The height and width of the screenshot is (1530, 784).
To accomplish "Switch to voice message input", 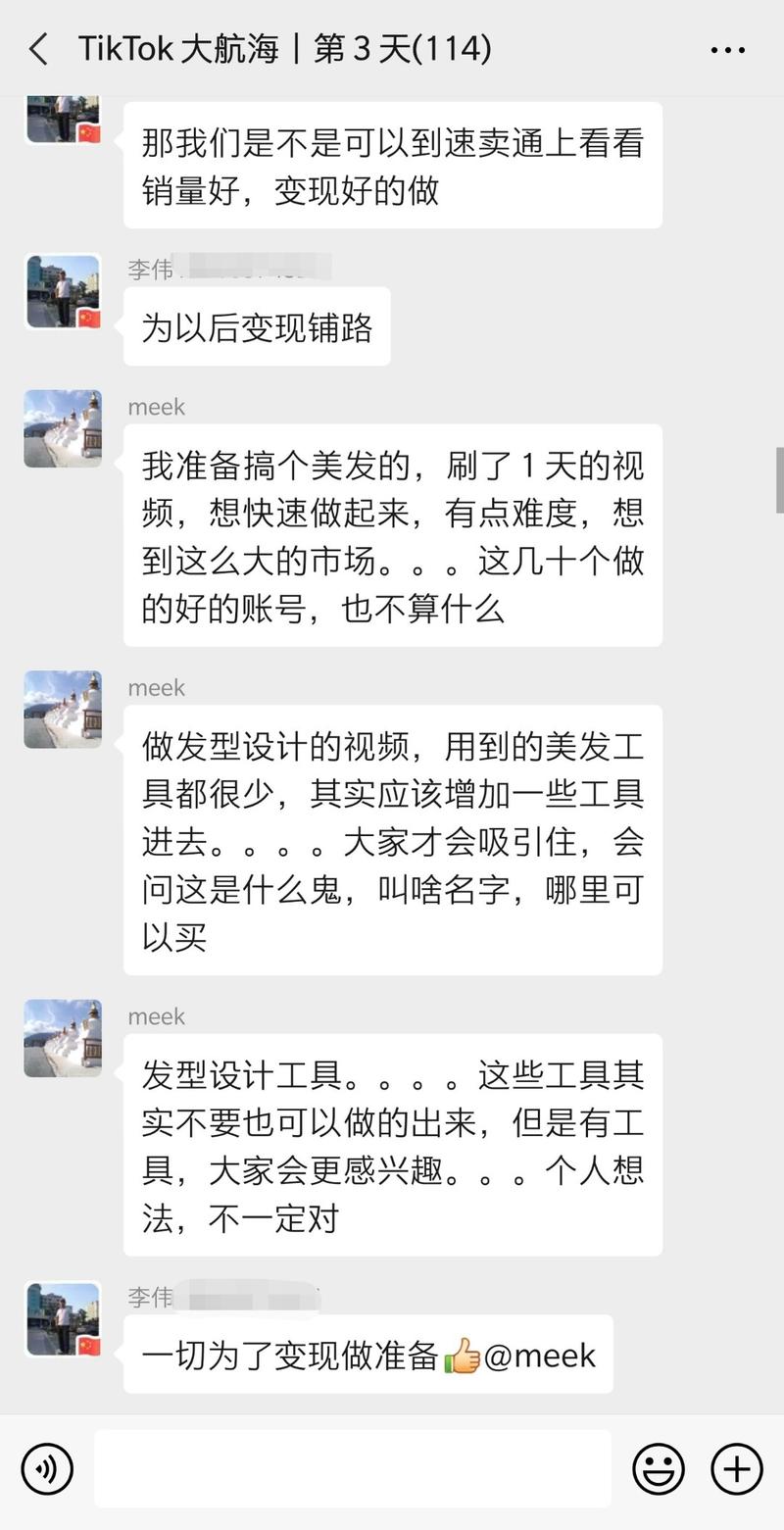I will pos(47,1468).
